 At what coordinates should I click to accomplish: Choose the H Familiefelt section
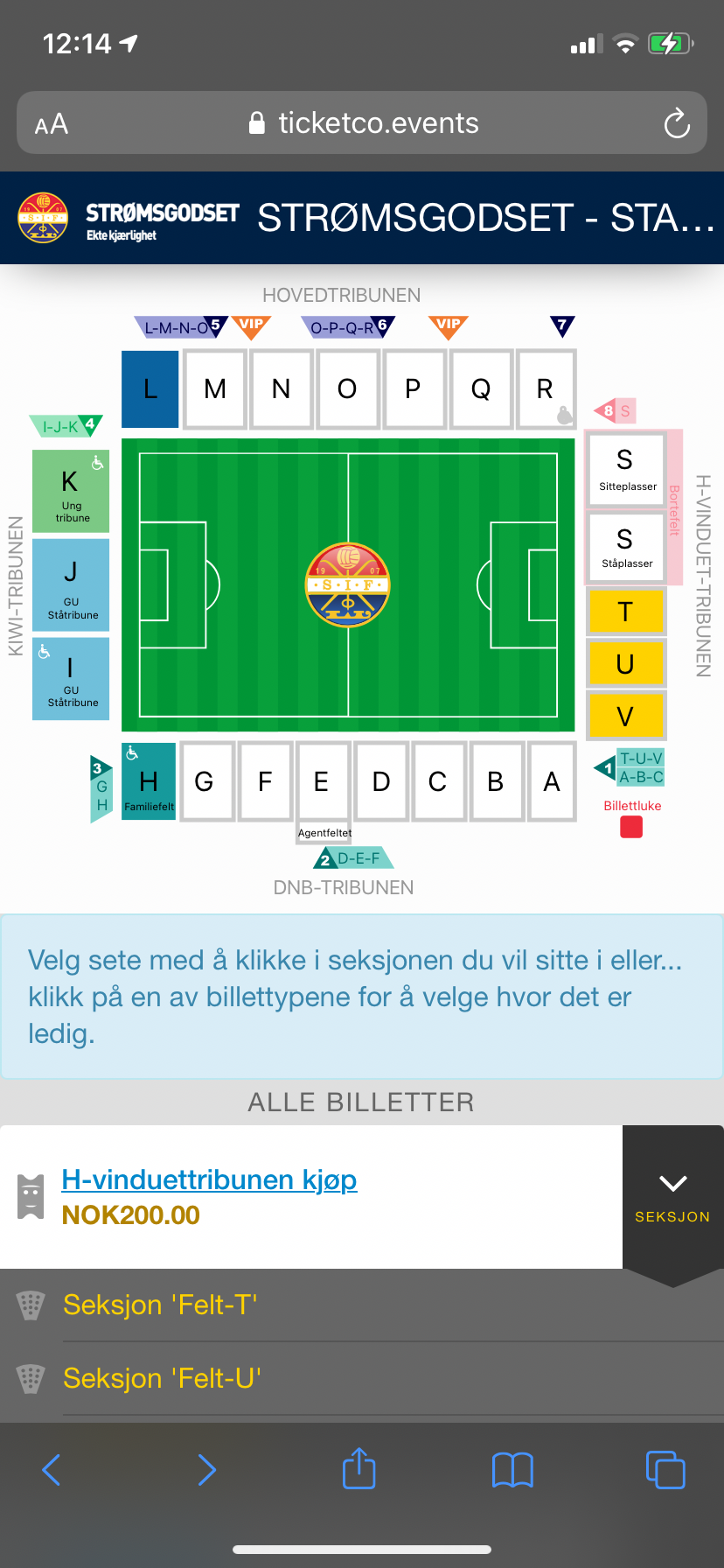point(149,781)
